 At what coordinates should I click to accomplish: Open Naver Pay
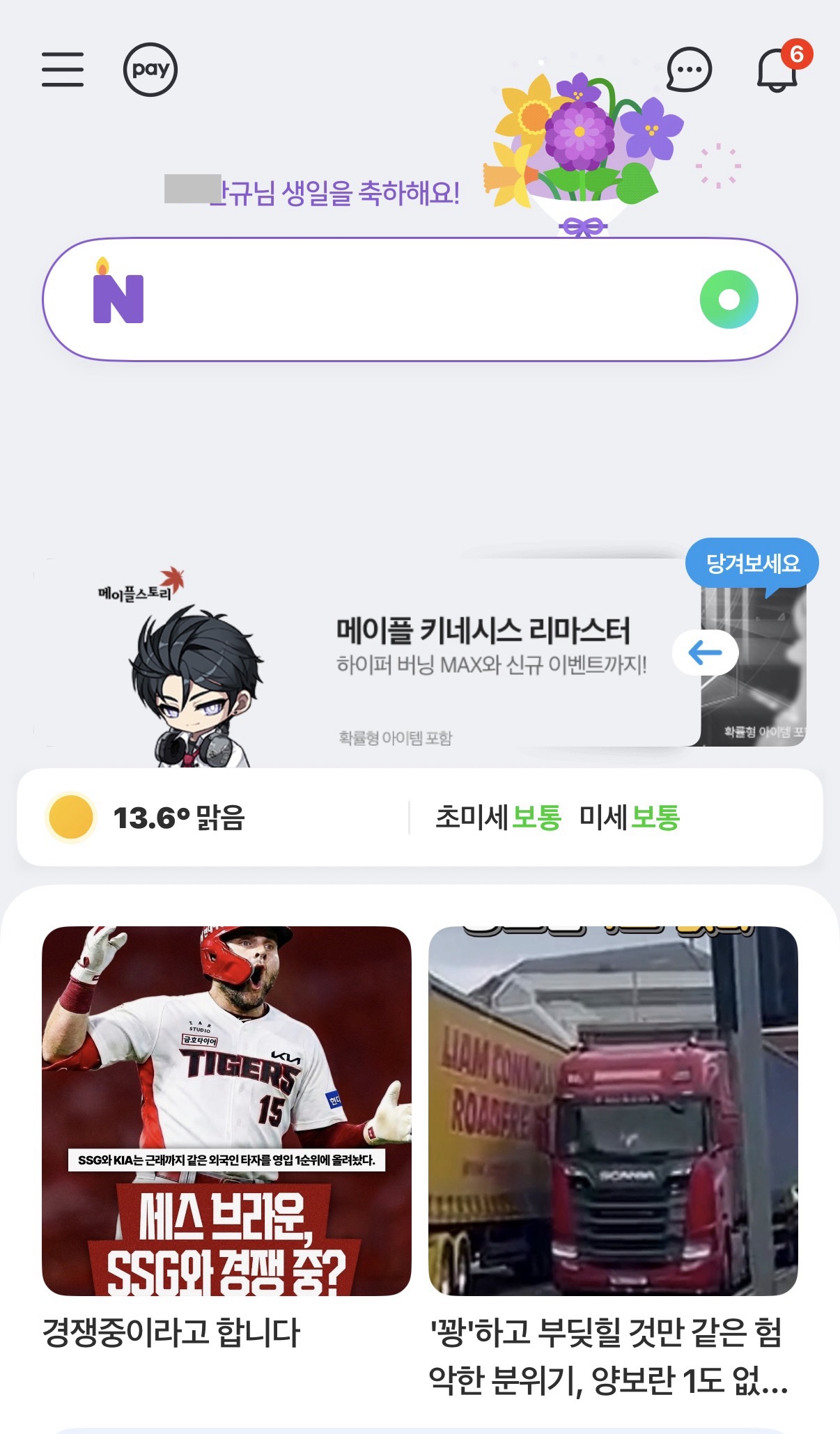click(x=150, y=70)
